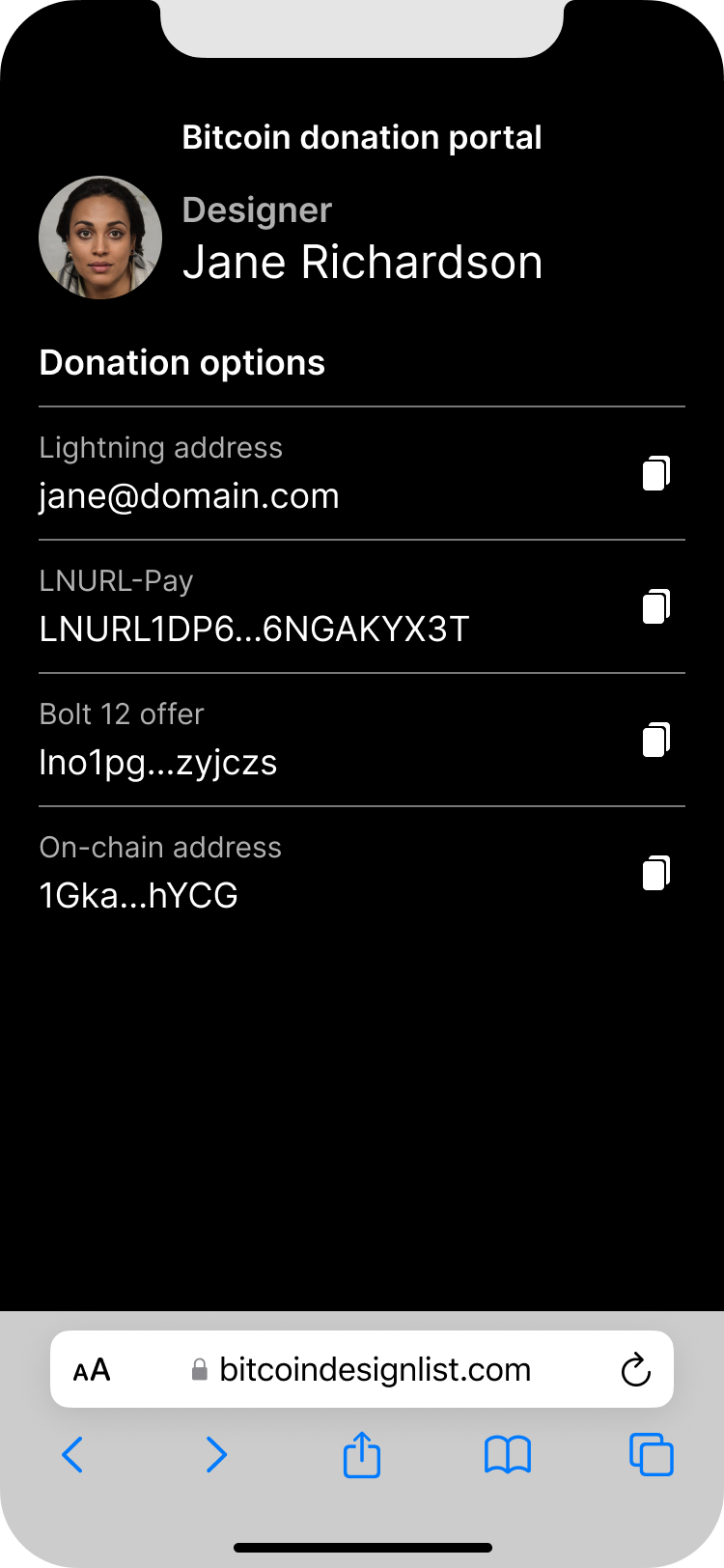Share this page
724x1568 pixels.
pyautogui.click(x=362, y=1454)
